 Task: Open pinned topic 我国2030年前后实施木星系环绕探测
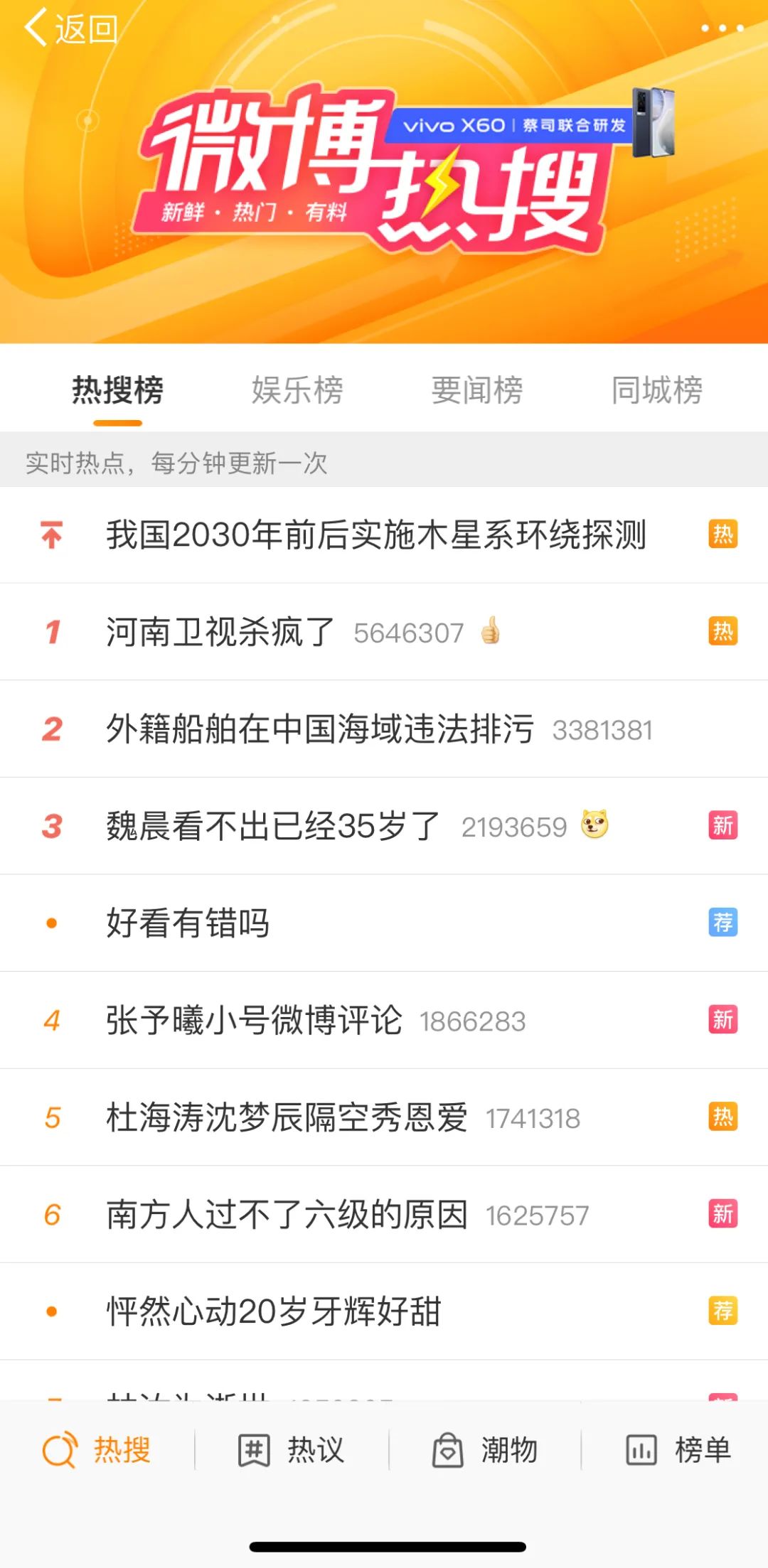[x=375, y=535]
